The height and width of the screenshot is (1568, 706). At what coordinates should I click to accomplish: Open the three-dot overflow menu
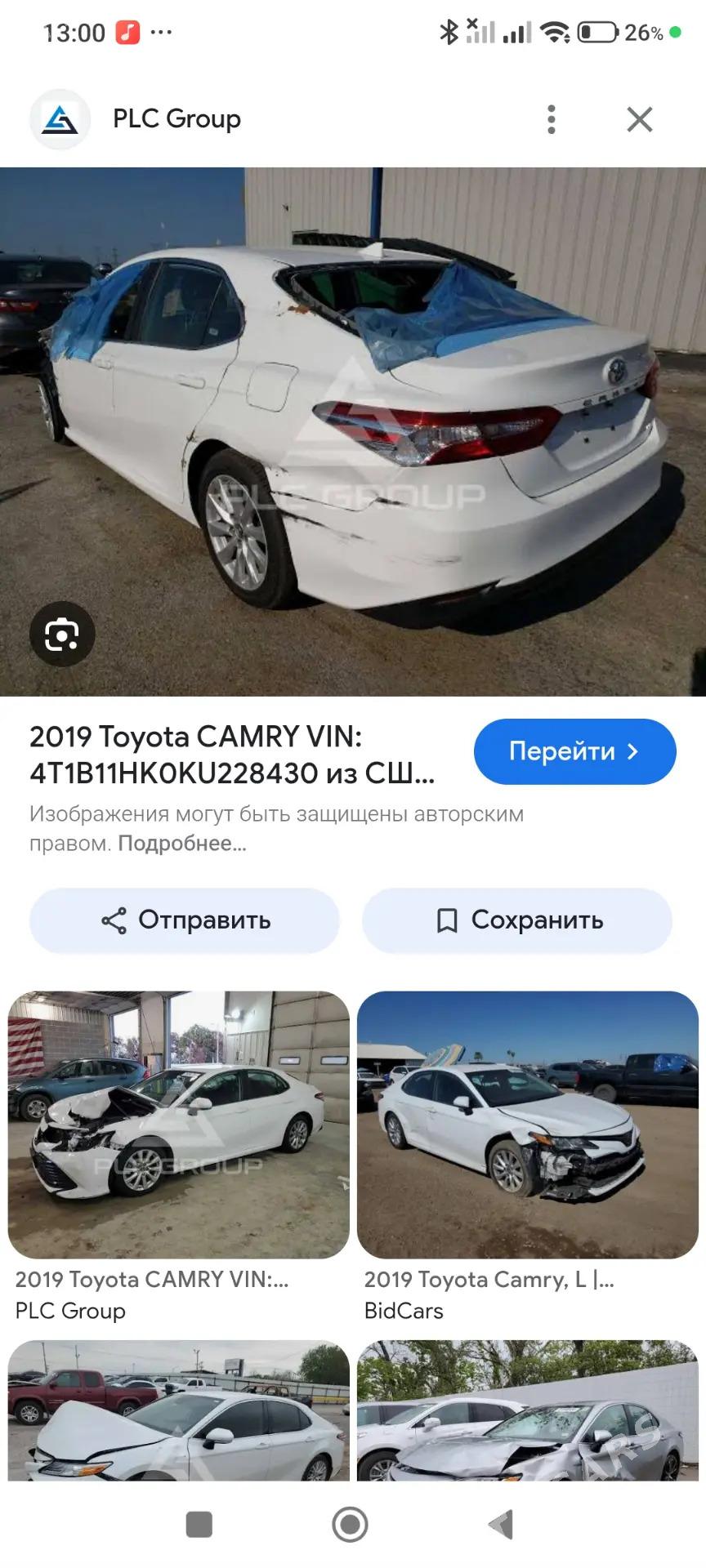(x=552, y=119)
